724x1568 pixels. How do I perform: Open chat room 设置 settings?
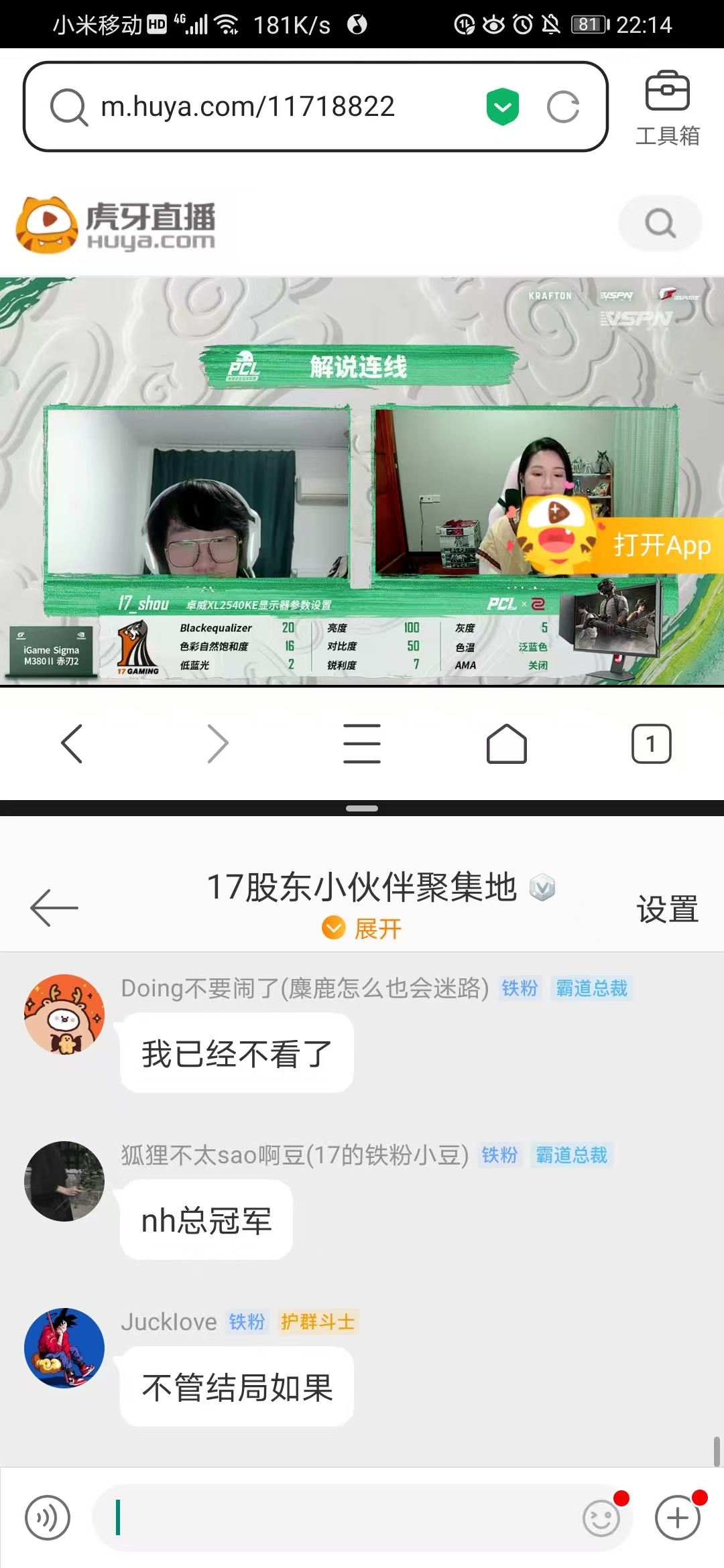pyautogui.click(x=668, y=909)
